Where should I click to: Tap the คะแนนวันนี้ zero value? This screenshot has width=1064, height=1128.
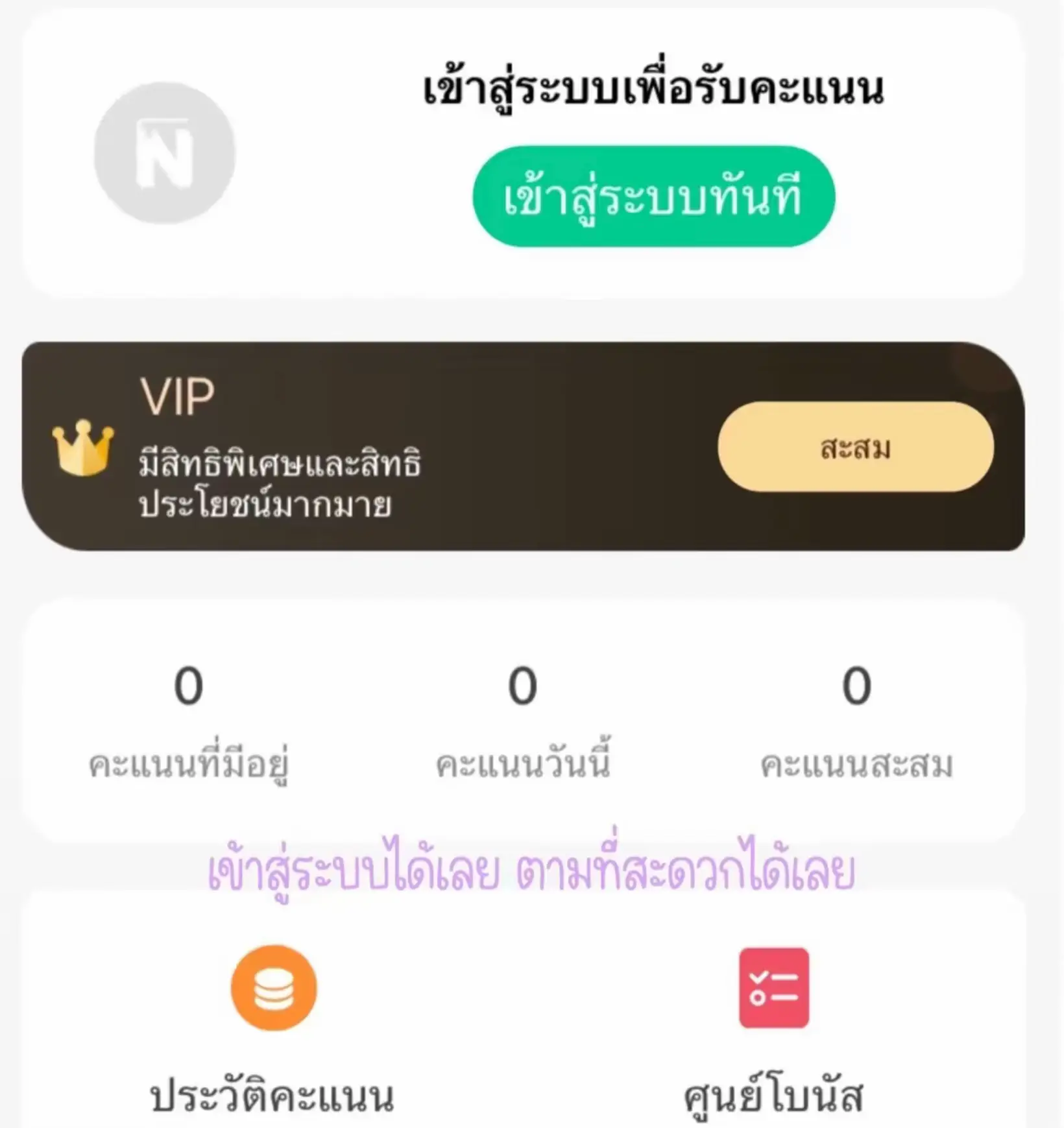524,688
